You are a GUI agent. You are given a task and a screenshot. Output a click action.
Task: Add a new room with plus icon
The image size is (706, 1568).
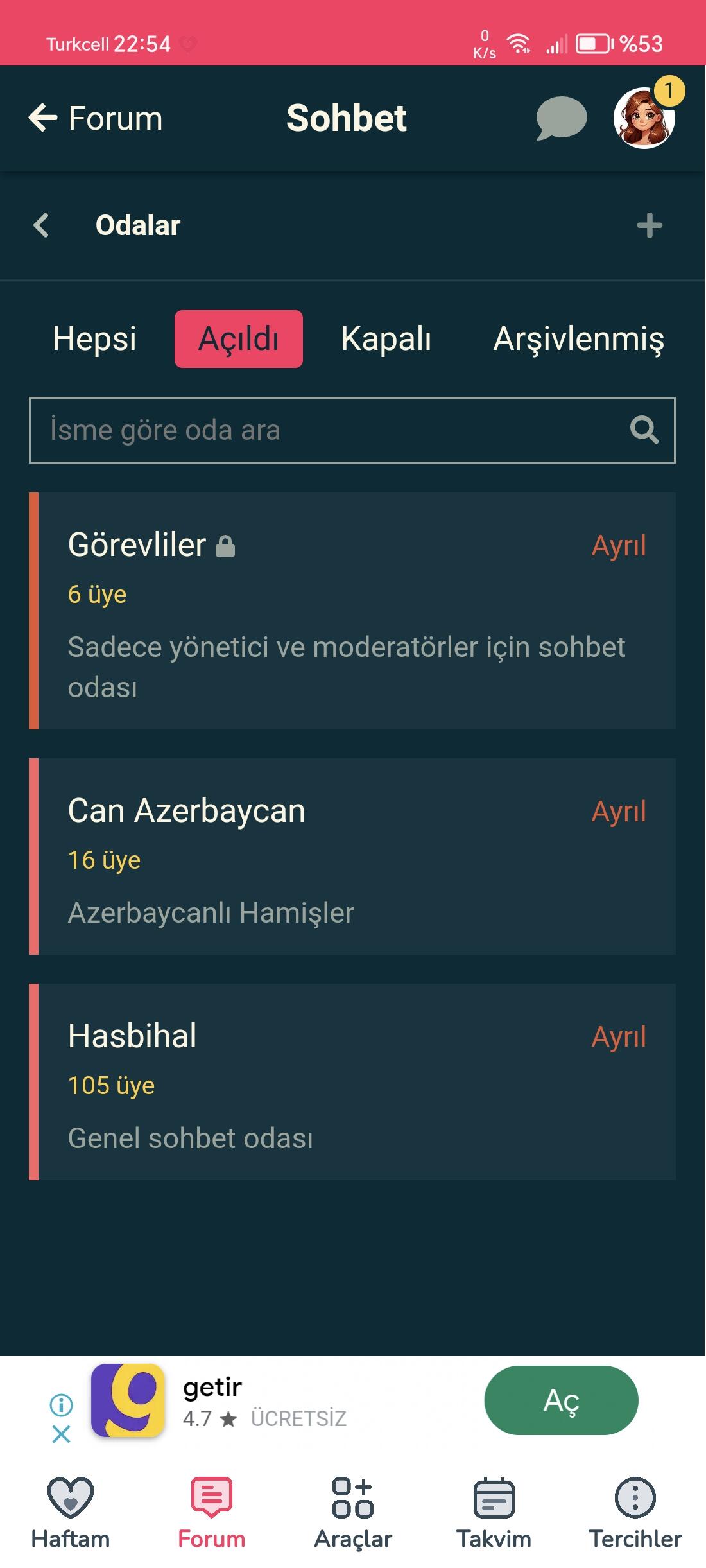650,225
